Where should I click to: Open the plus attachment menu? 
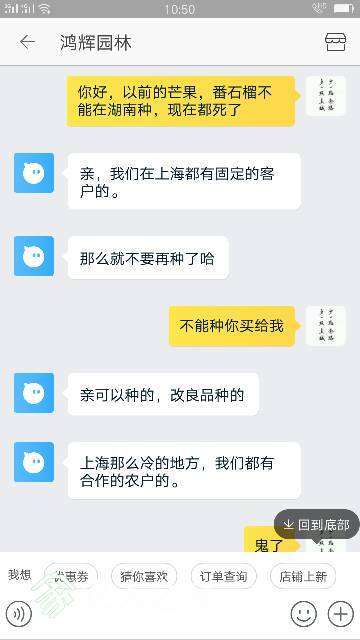point(341,613)
